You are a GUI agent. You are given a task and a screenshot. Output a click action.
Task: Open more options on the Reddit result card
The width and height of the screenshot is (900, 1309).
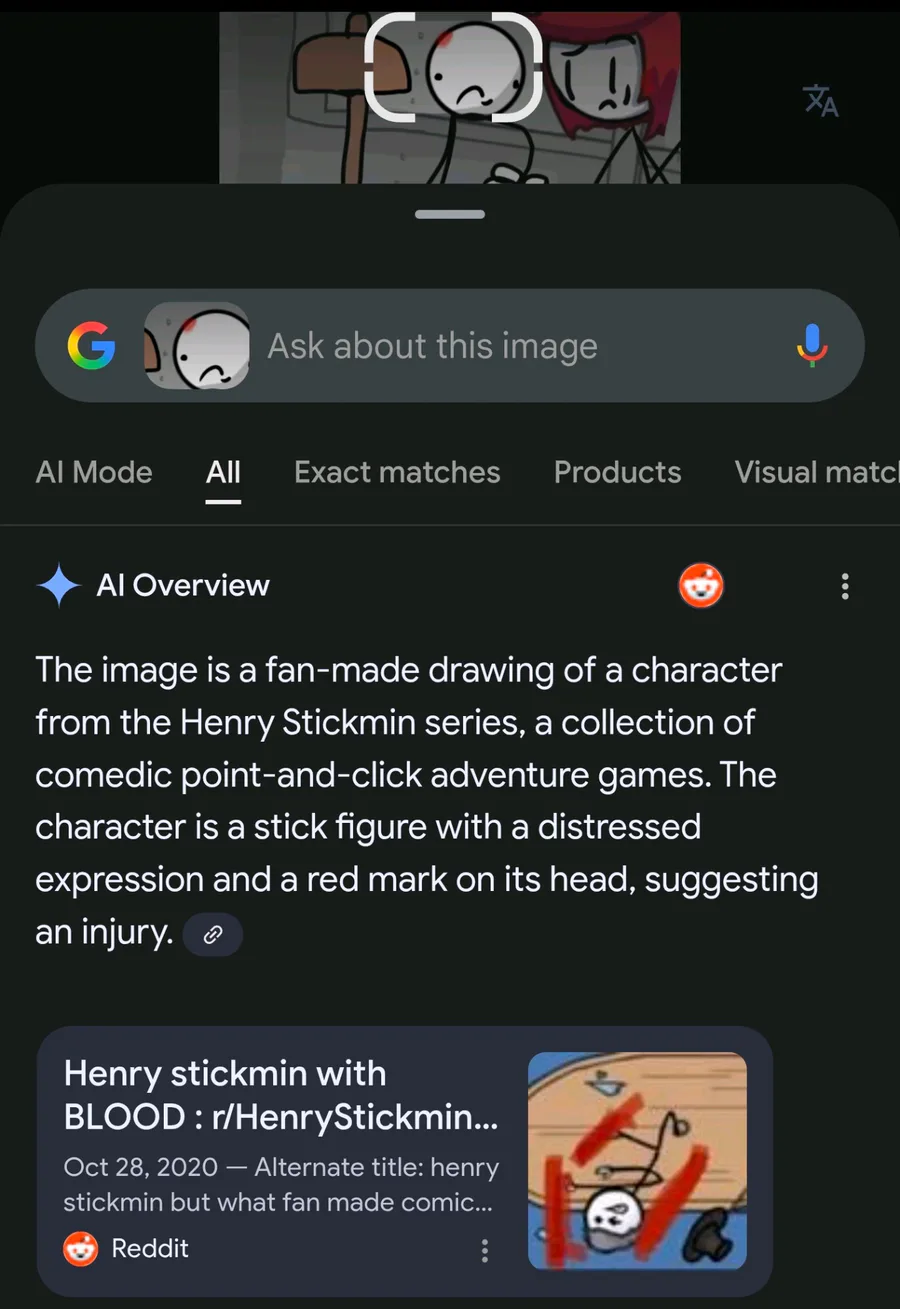click(485, 1250)
